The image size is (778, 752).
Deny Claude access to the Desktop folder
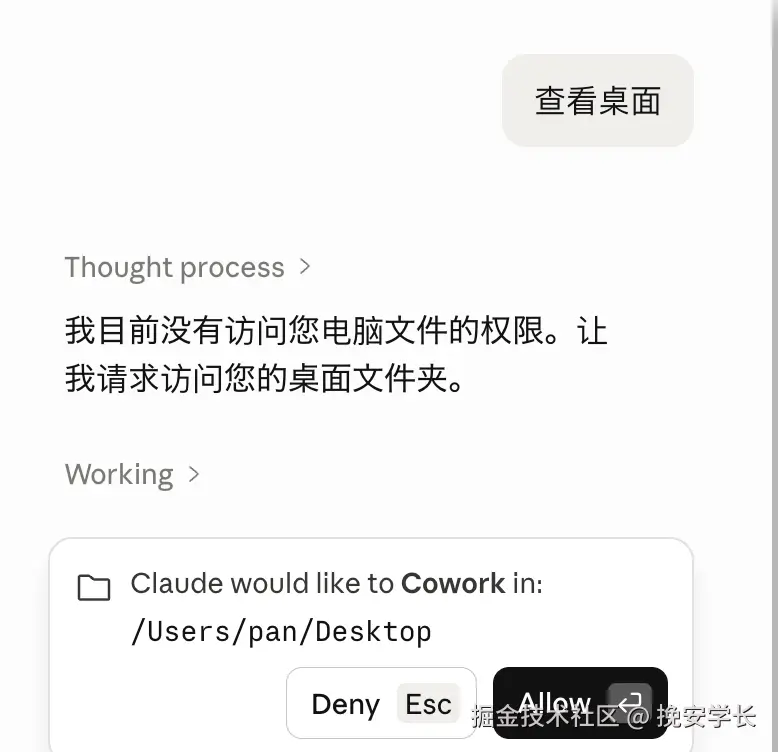(380, 703)
